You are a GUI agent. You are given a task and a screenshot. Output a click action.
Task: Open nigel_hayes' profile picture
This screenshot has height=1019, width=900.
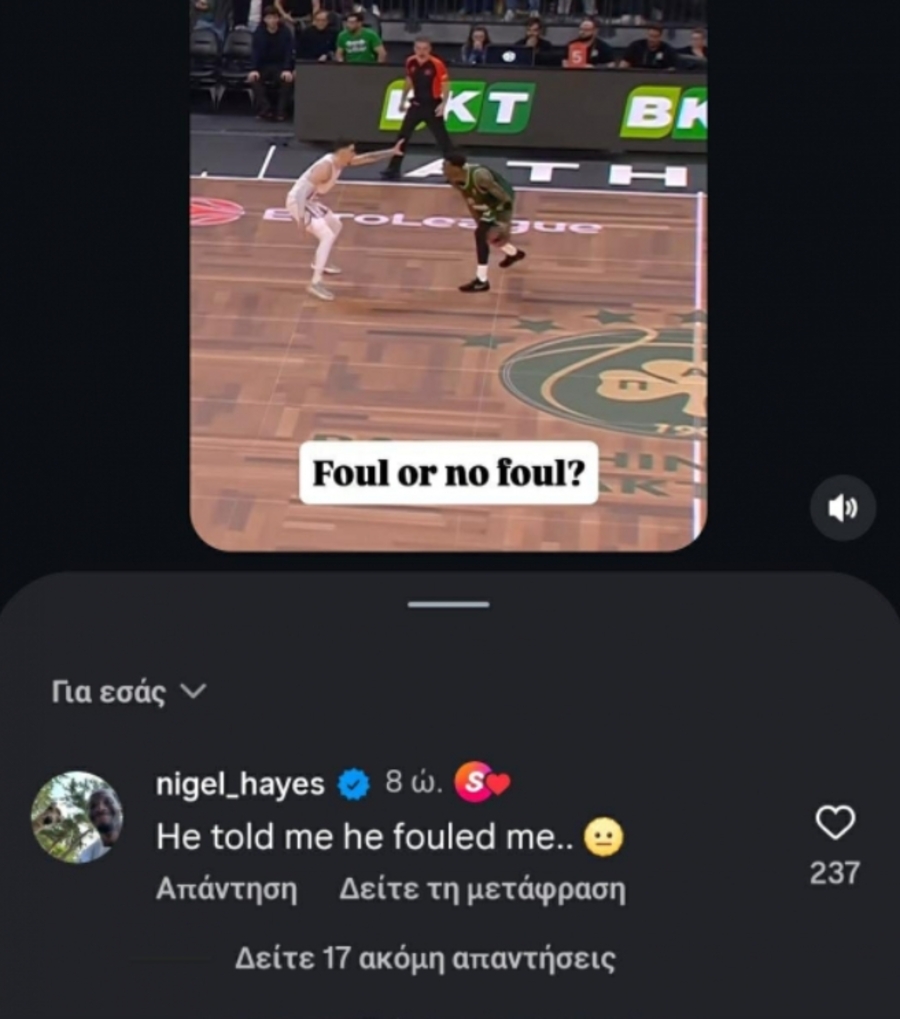click(x=77, y=816)
